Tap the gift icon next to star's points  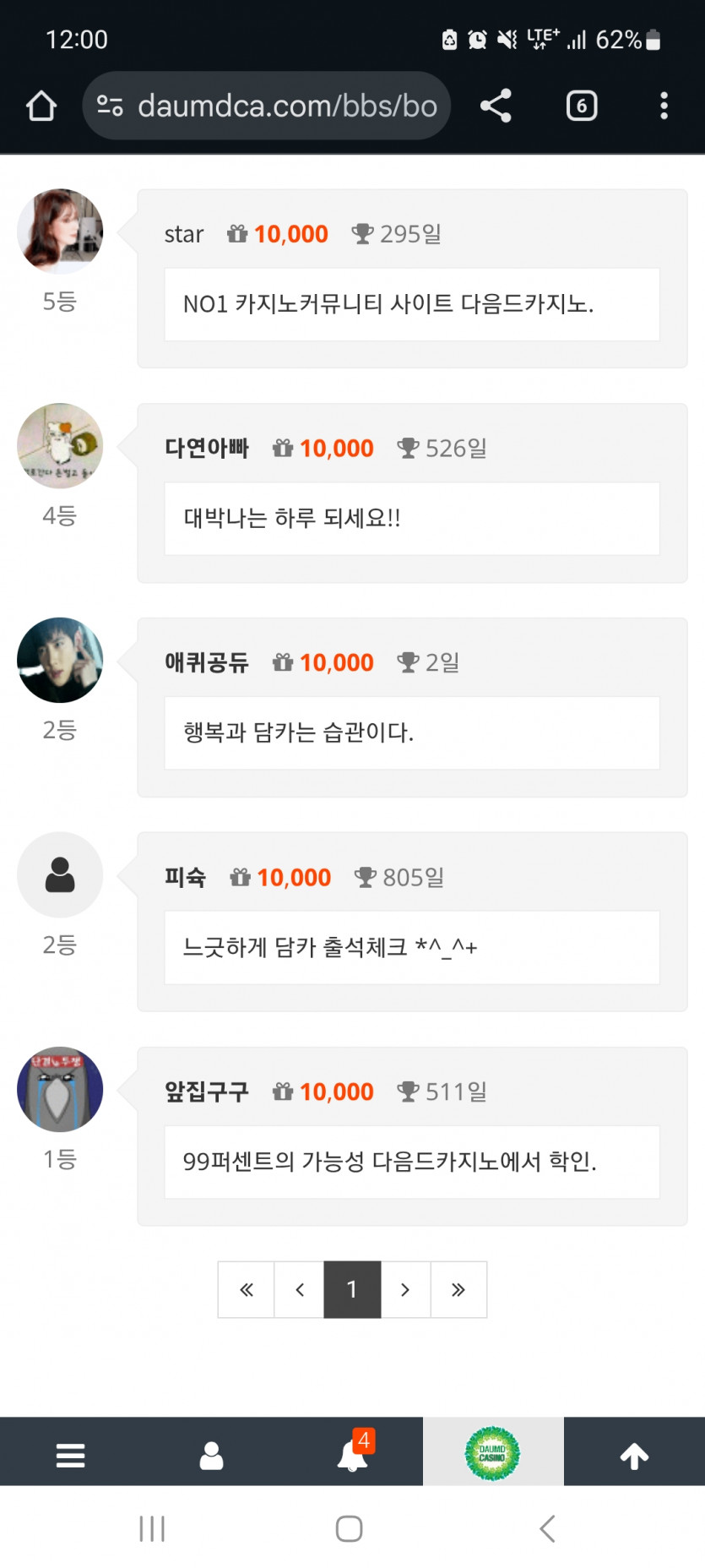point(239,233)
